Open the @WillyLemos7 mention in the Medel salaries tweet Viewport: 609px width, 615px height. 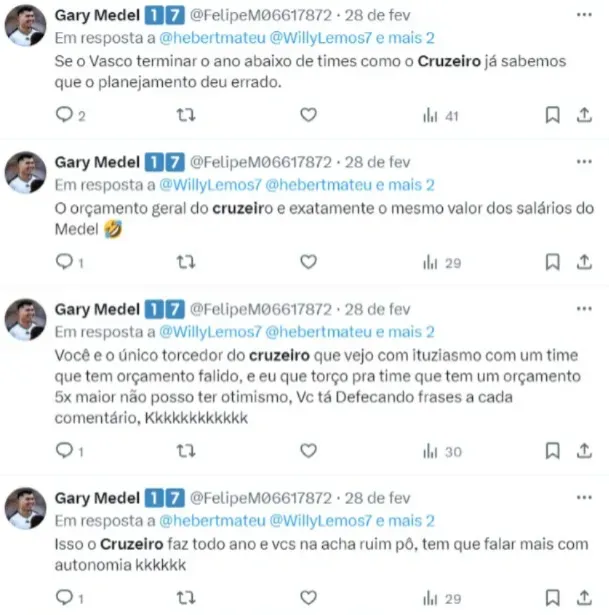[x=204, y=185]
